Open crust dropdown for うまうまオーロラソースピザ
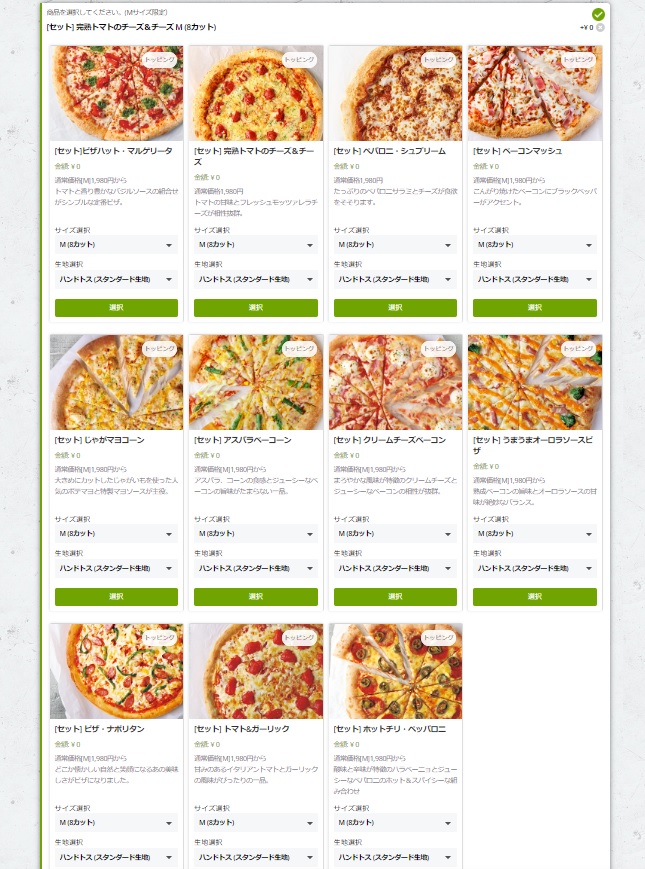 tap(534, 569)
